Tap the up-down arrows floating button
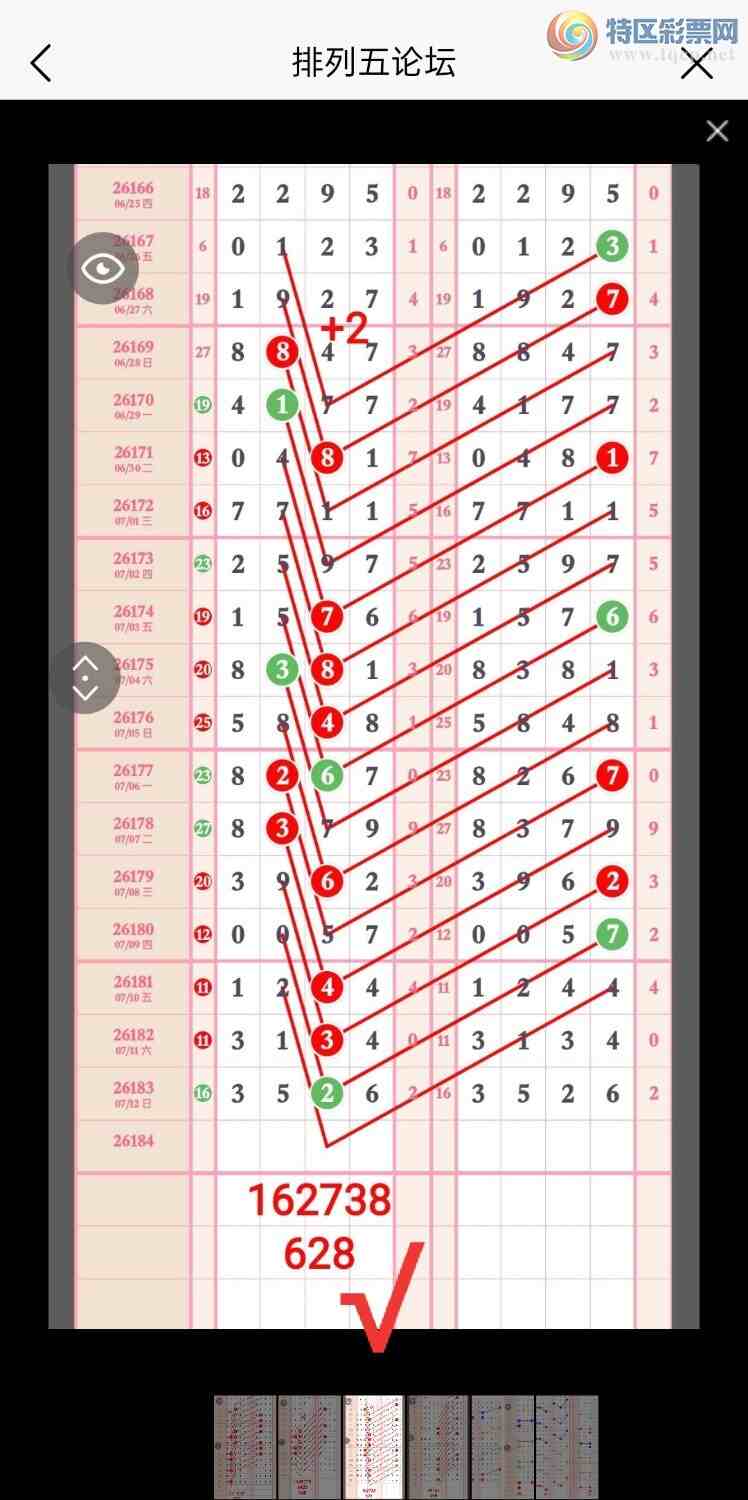The height and width of the screenshot is (1500, 748). 85,677
